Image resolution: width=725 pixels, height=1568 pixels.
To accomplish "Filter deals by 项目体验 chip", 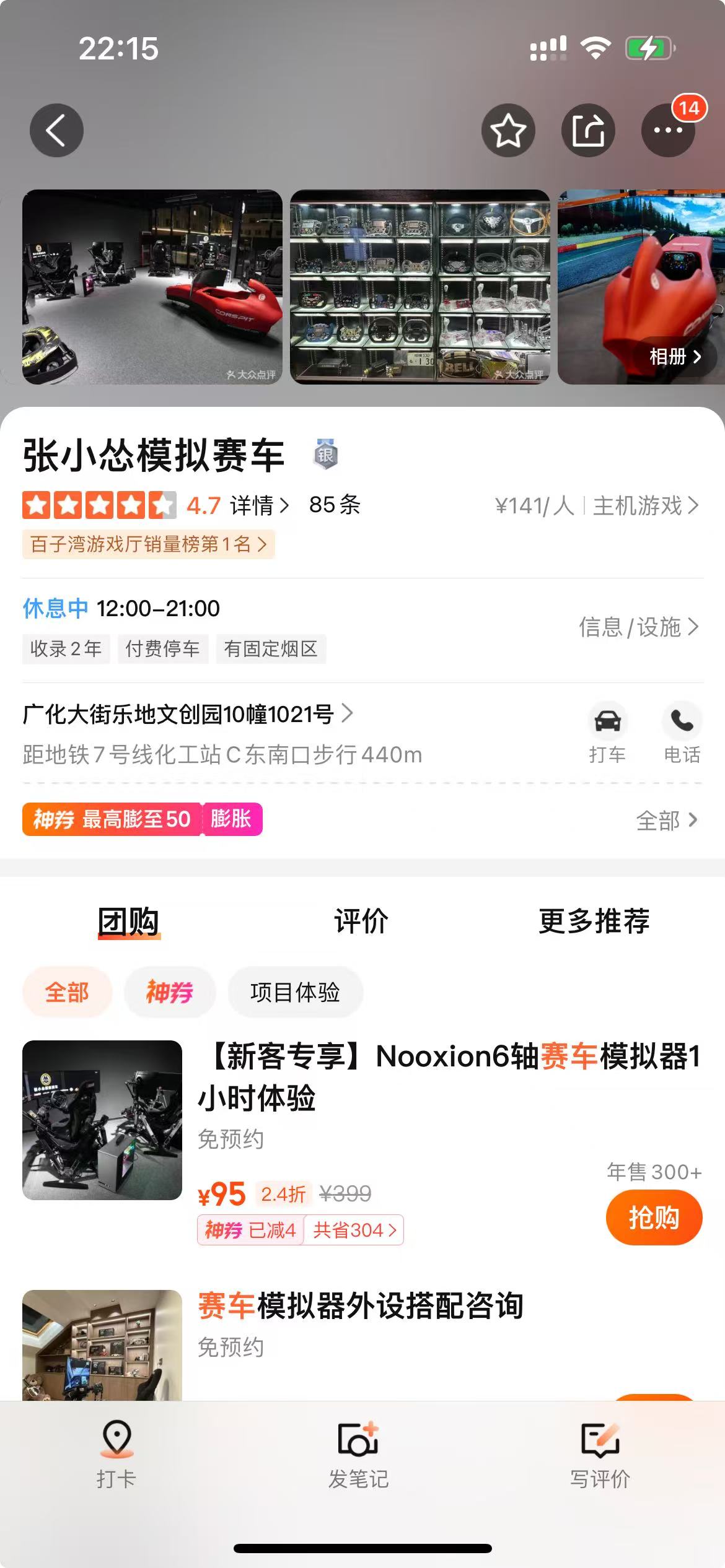I will pyautogui.click(x=295, y=992).
